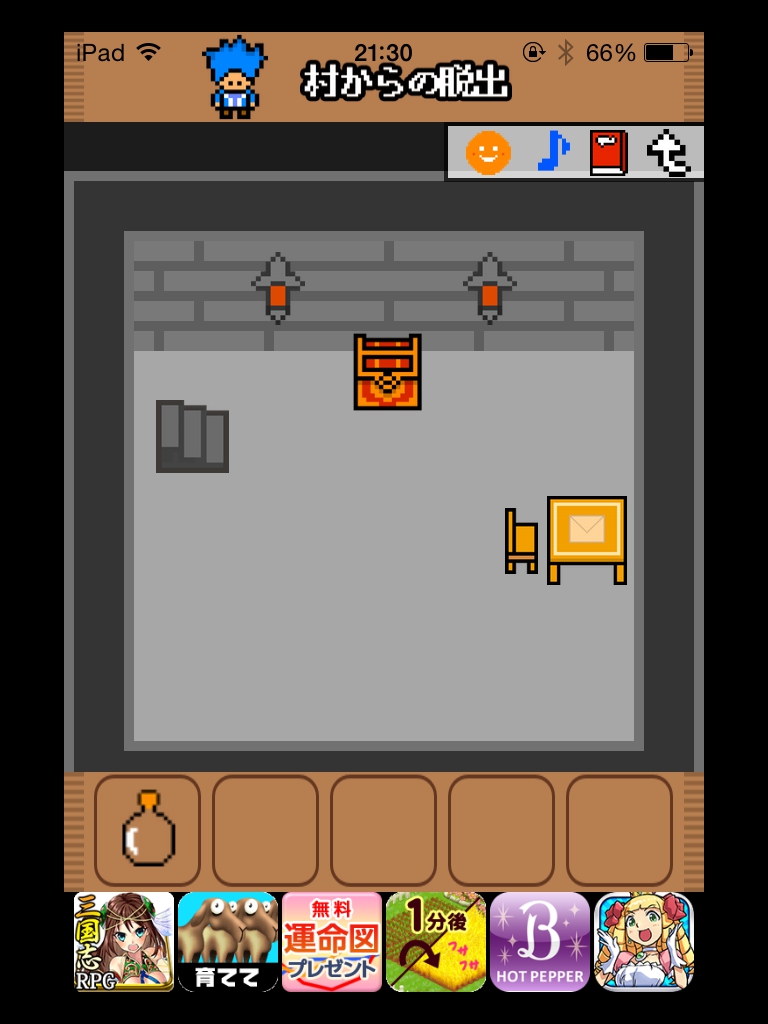
Task: Select the empty bottle in inventory
Action: coord(148,829)
